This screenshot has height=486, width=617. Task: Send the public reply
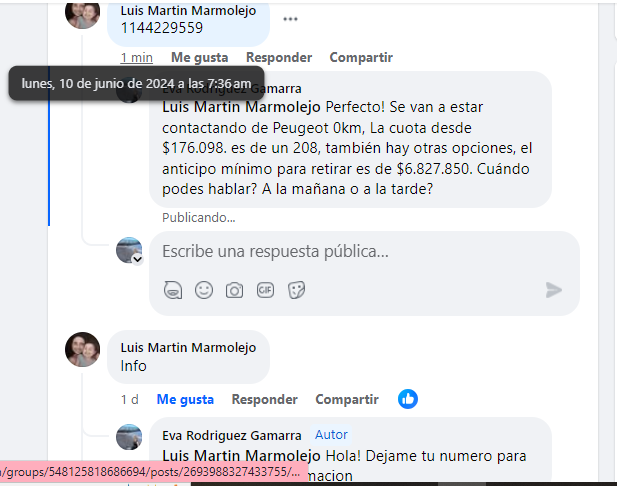click(x=553, y=290)
